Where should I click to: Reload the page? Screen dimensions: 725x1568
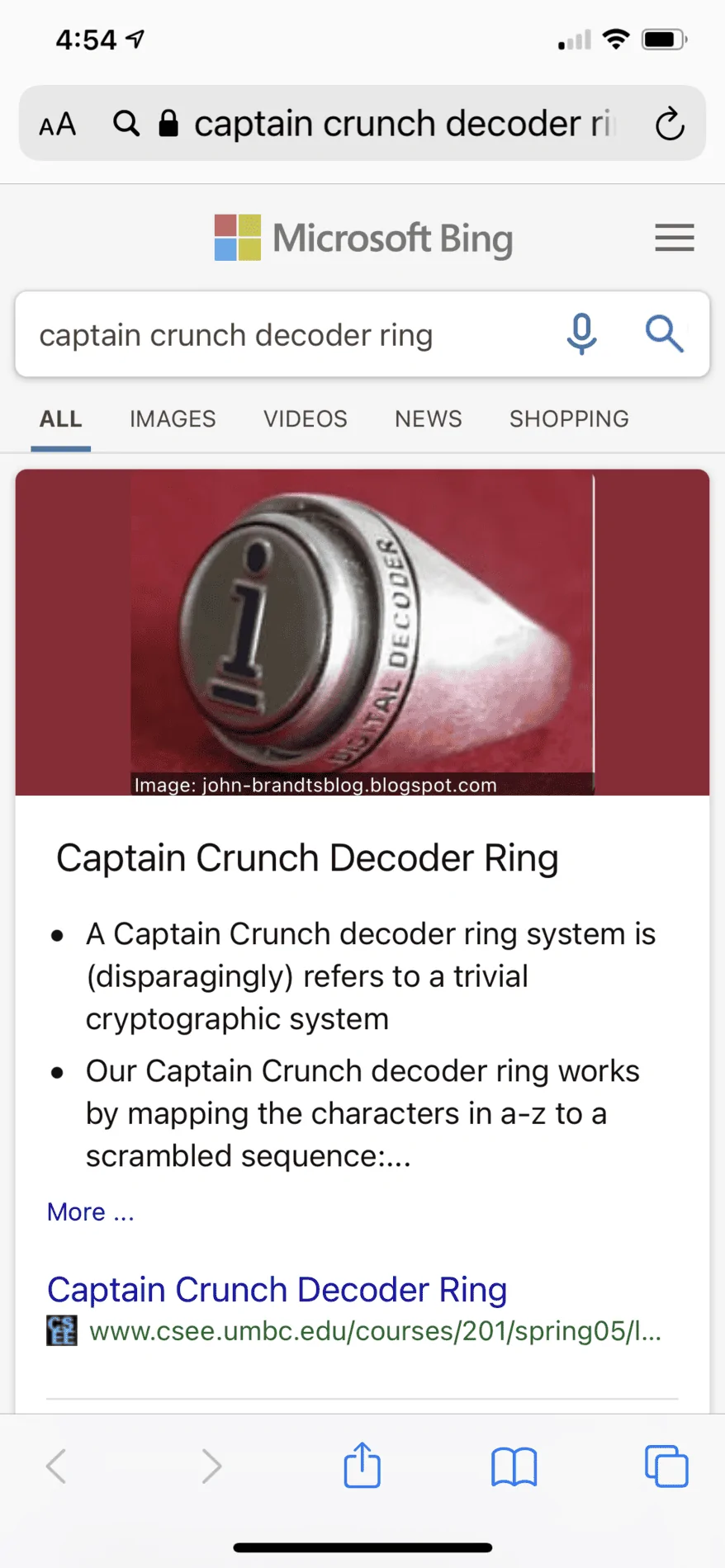(x=670, y=124)
